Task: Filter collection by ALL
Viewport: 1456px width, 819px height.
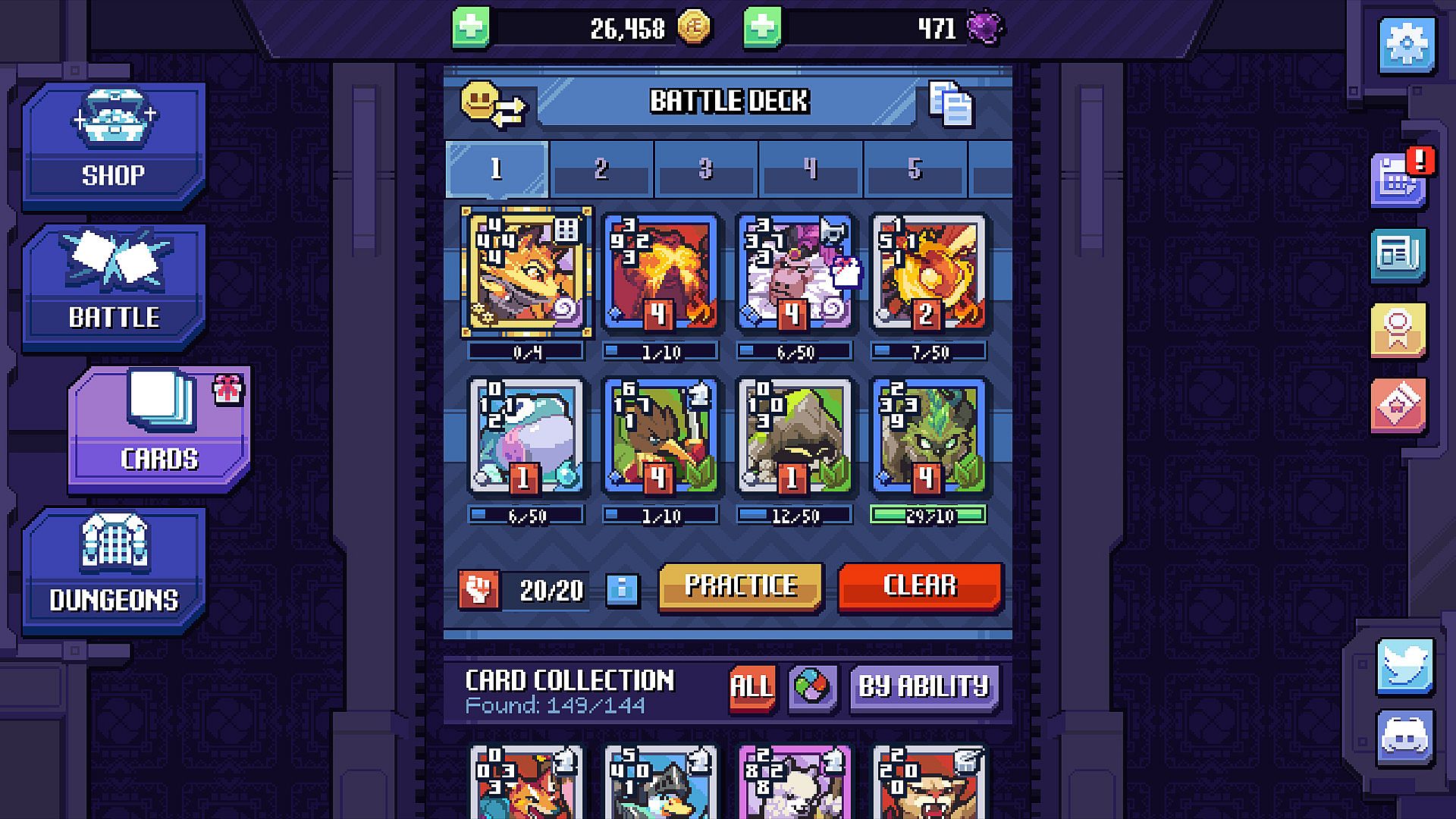Action: (x=752, y=687)
